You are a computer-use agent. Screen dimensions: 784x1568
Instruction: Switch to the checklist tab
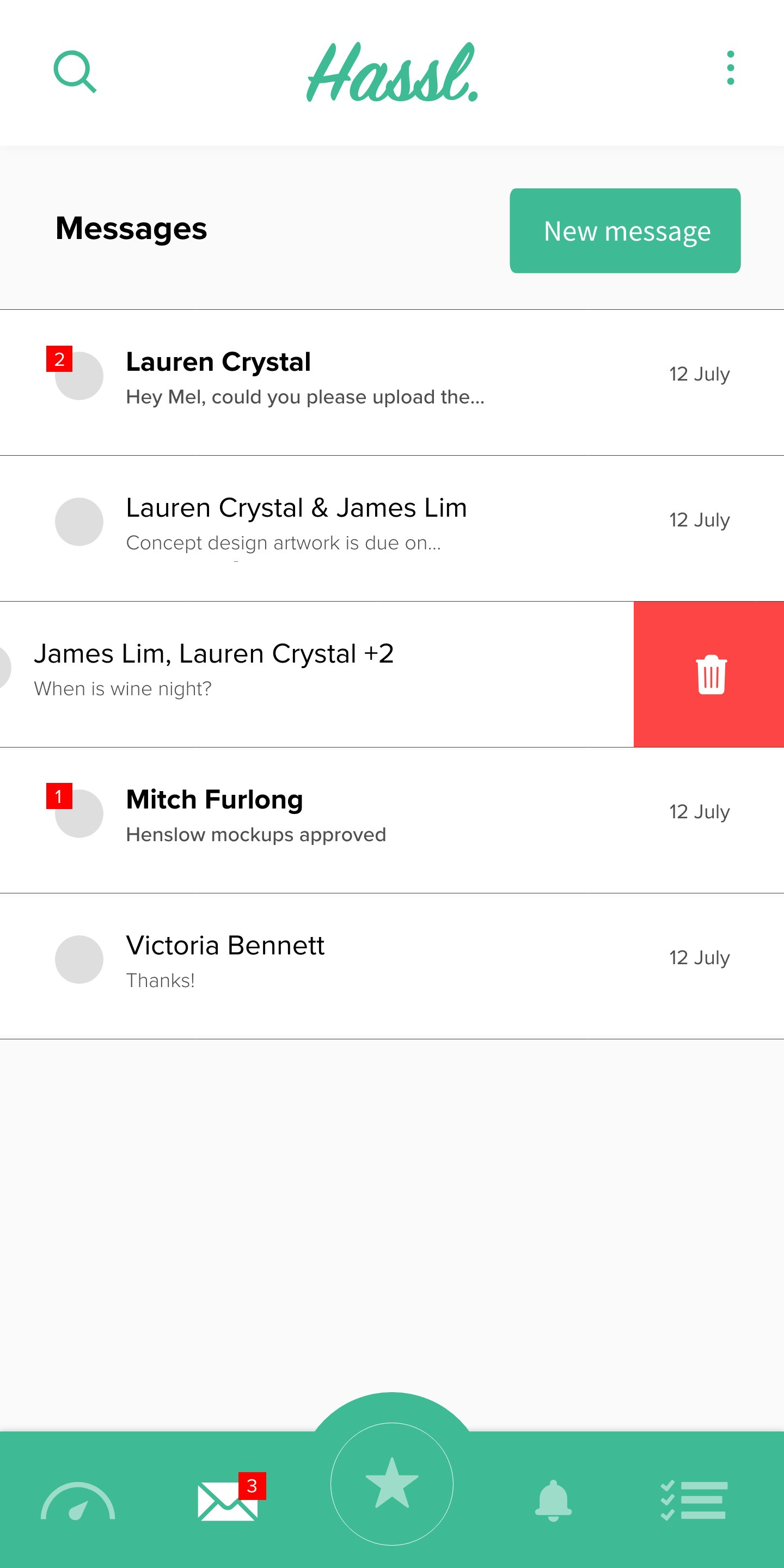(x=694, y=1501)
